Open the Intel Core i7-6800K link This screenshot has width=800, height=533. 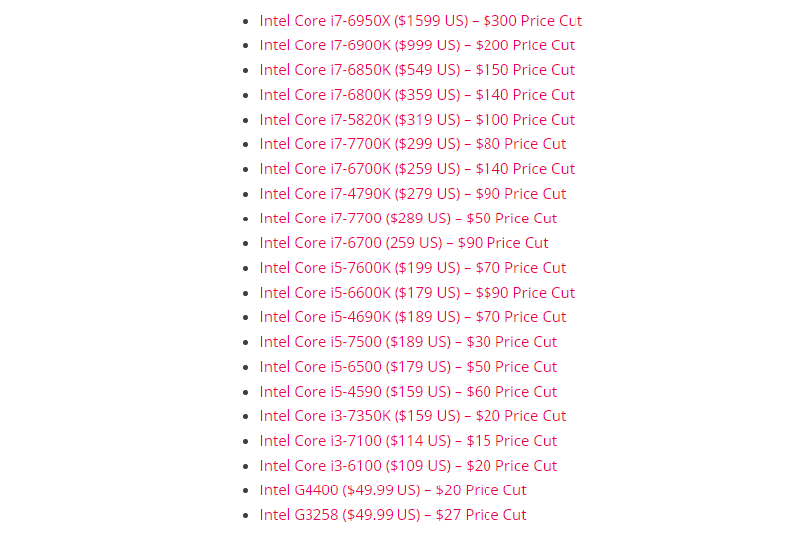pos(417,95)
